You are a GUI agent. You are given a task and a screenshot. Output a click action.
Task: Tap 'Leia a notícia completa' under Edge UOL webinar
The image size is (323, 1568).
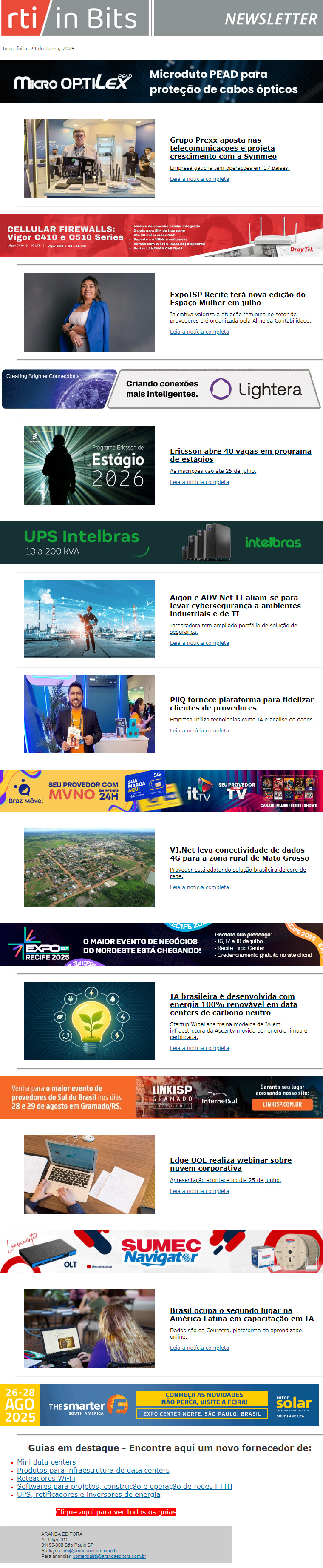[x=199, y=1191]
